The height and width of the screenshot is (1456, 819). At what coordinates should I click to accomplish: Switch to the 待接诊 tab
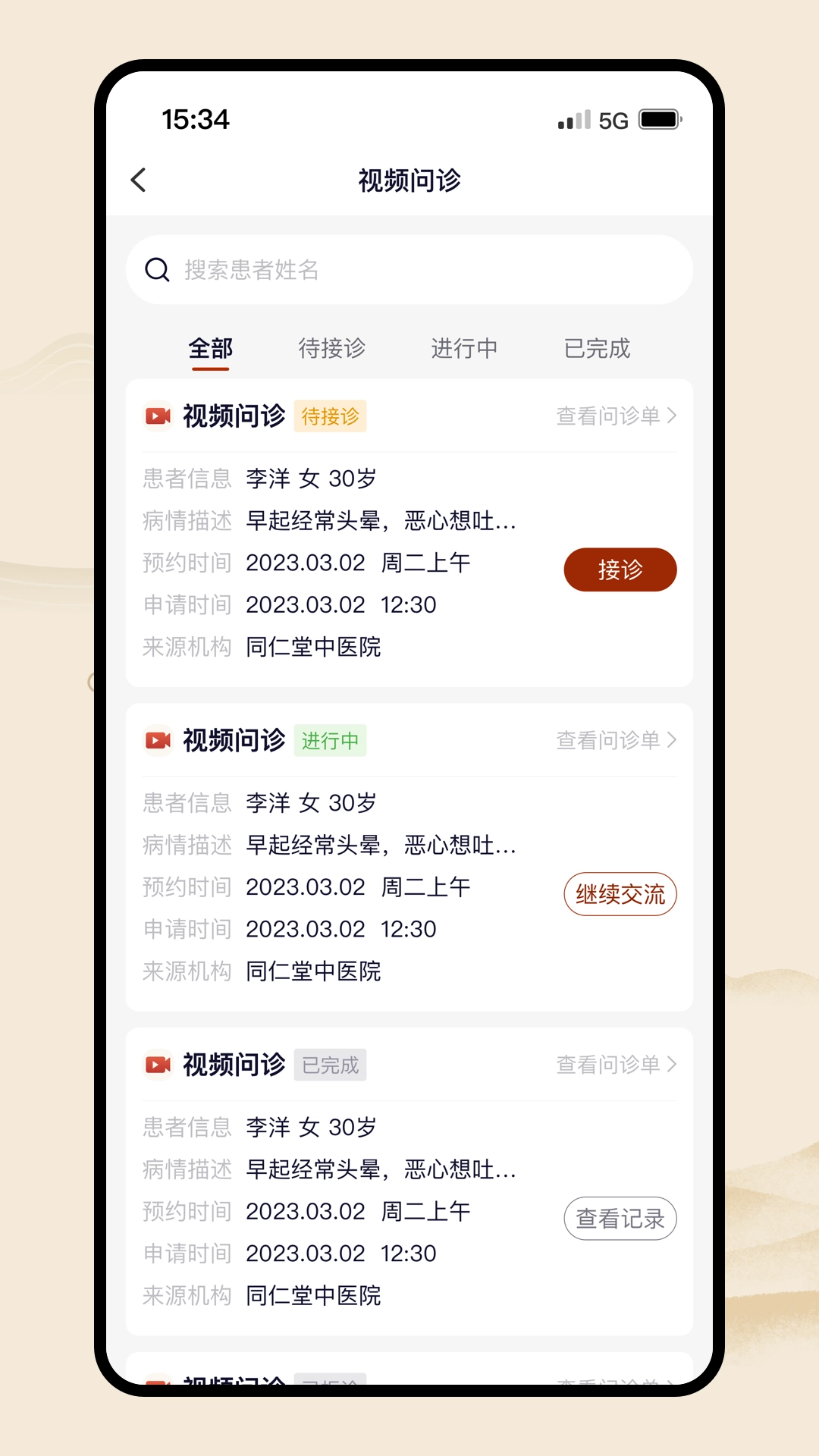(x=332, y=349)
